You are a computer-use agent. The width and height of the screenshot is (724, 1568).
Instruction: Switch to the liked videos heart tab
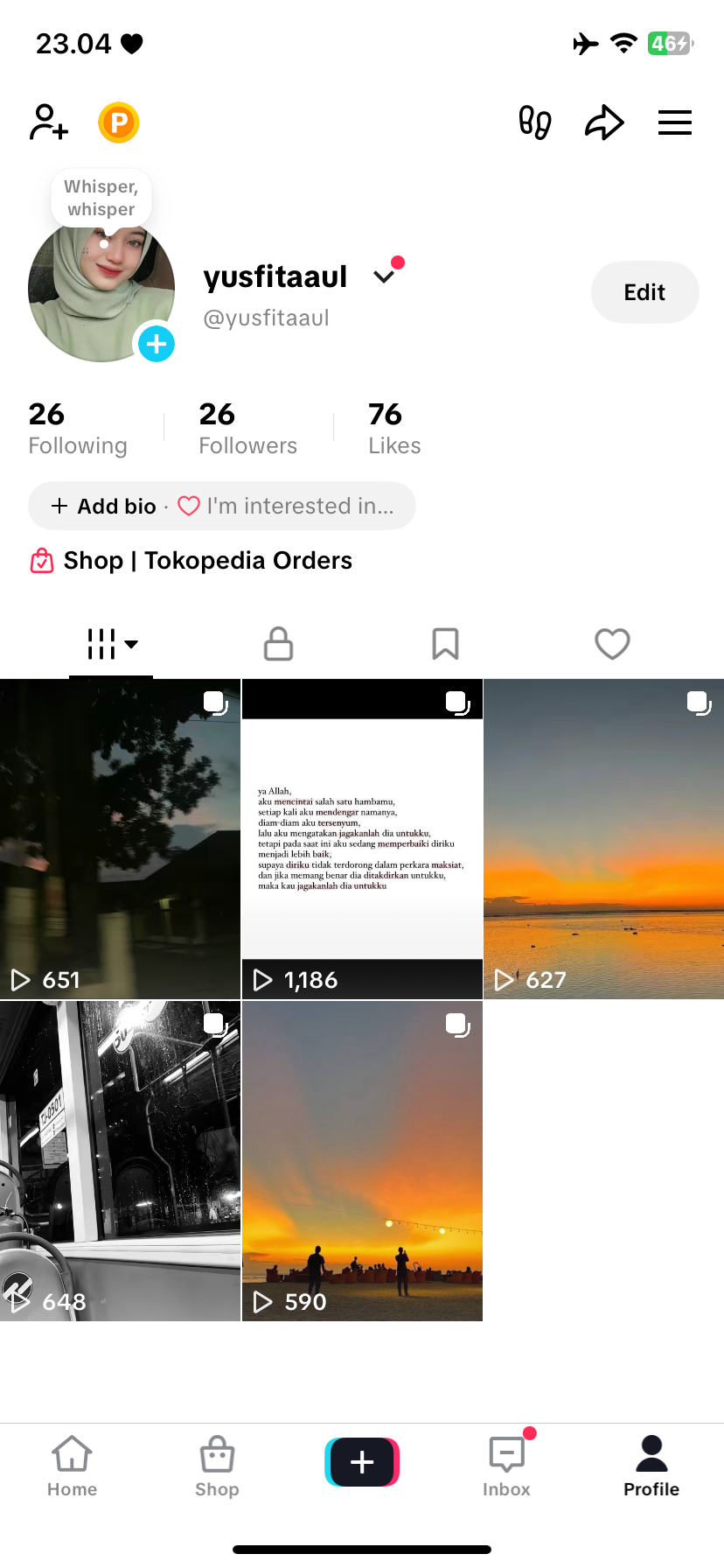click(612, 644)
